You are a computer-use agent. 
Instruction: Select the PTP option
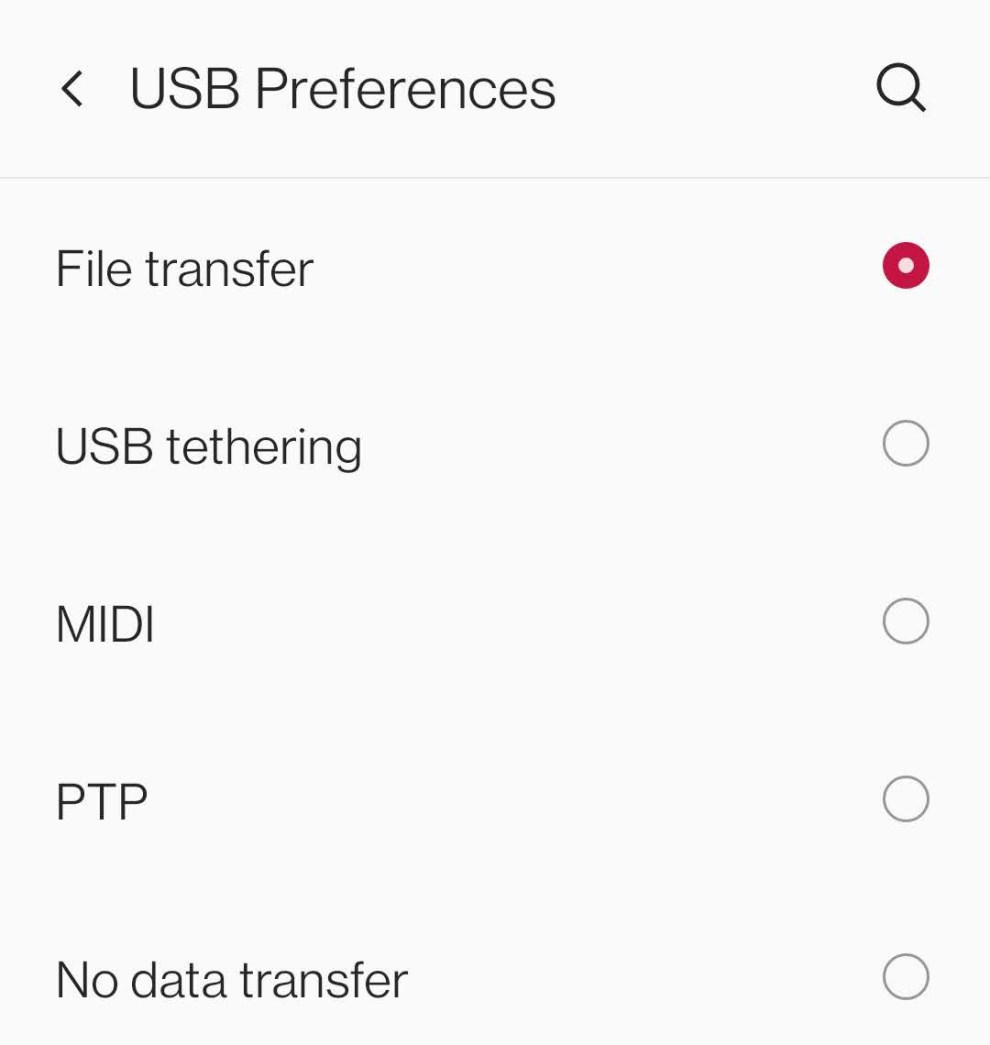click(x=495, y=800)
